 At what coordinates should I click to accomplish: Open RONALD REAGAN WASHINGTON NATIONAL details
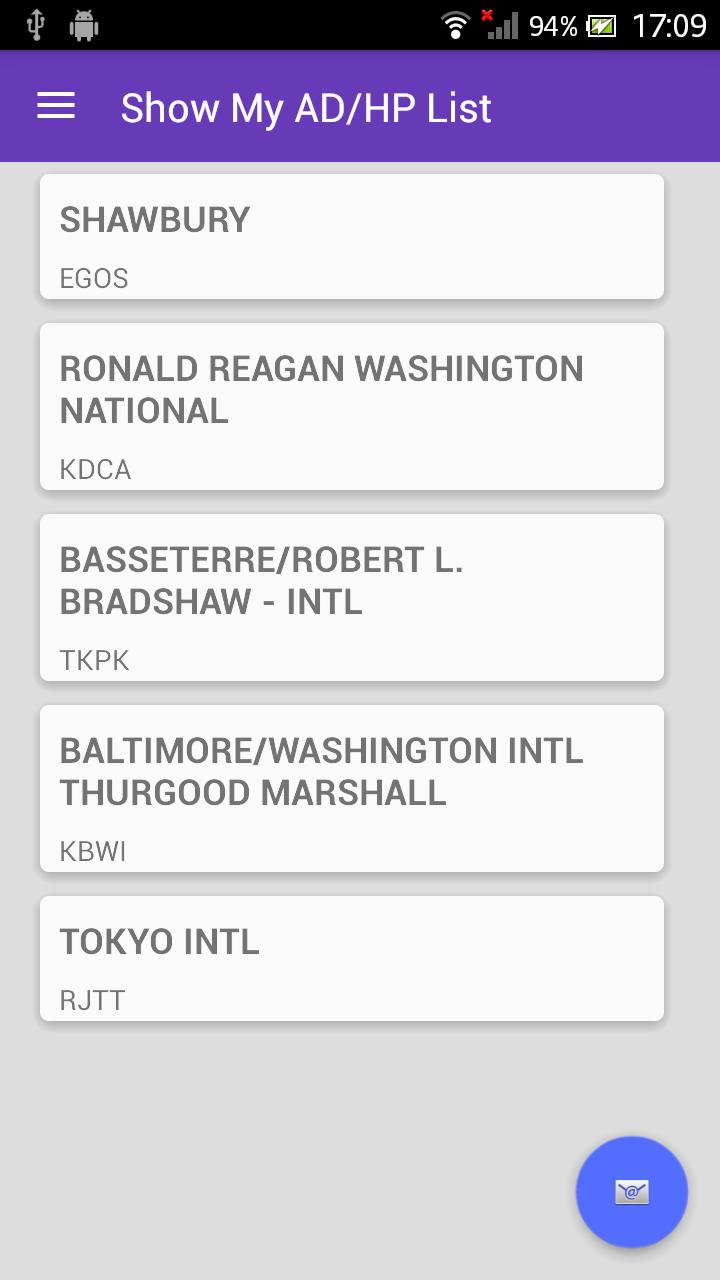pos(351,406)
